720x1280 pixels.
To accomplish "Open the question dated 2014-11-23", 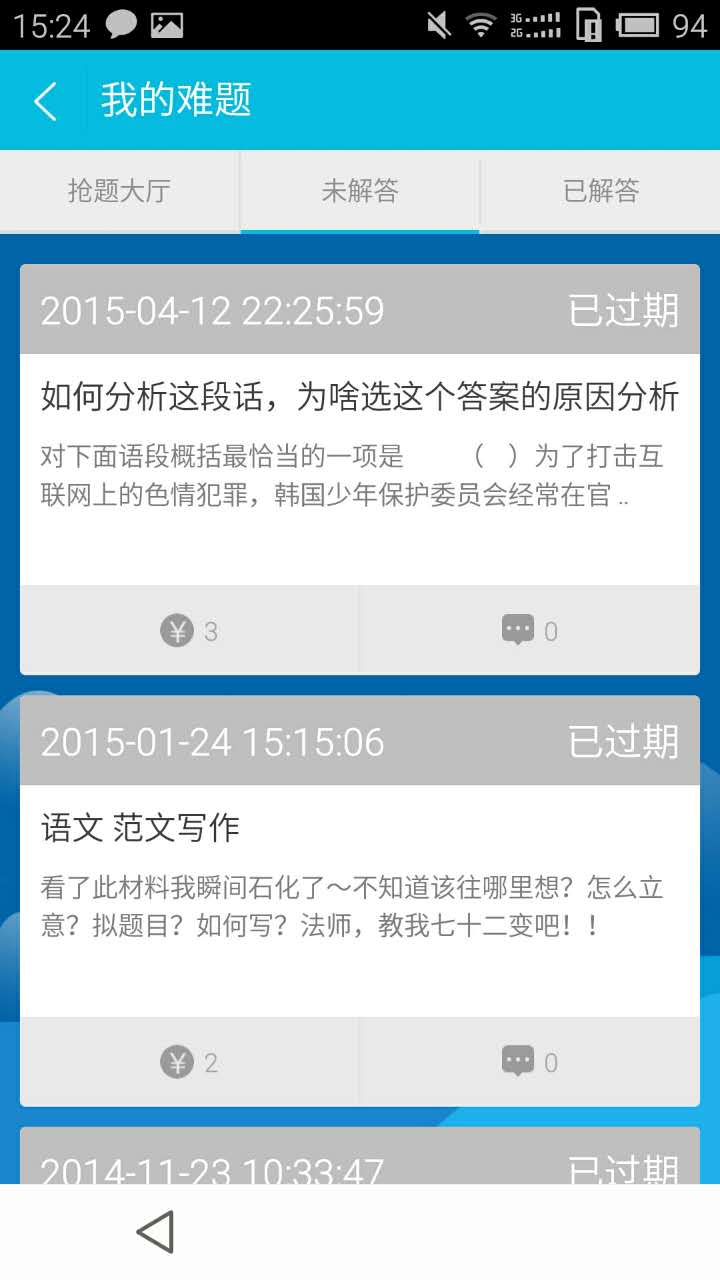I will click(360, 1160).
